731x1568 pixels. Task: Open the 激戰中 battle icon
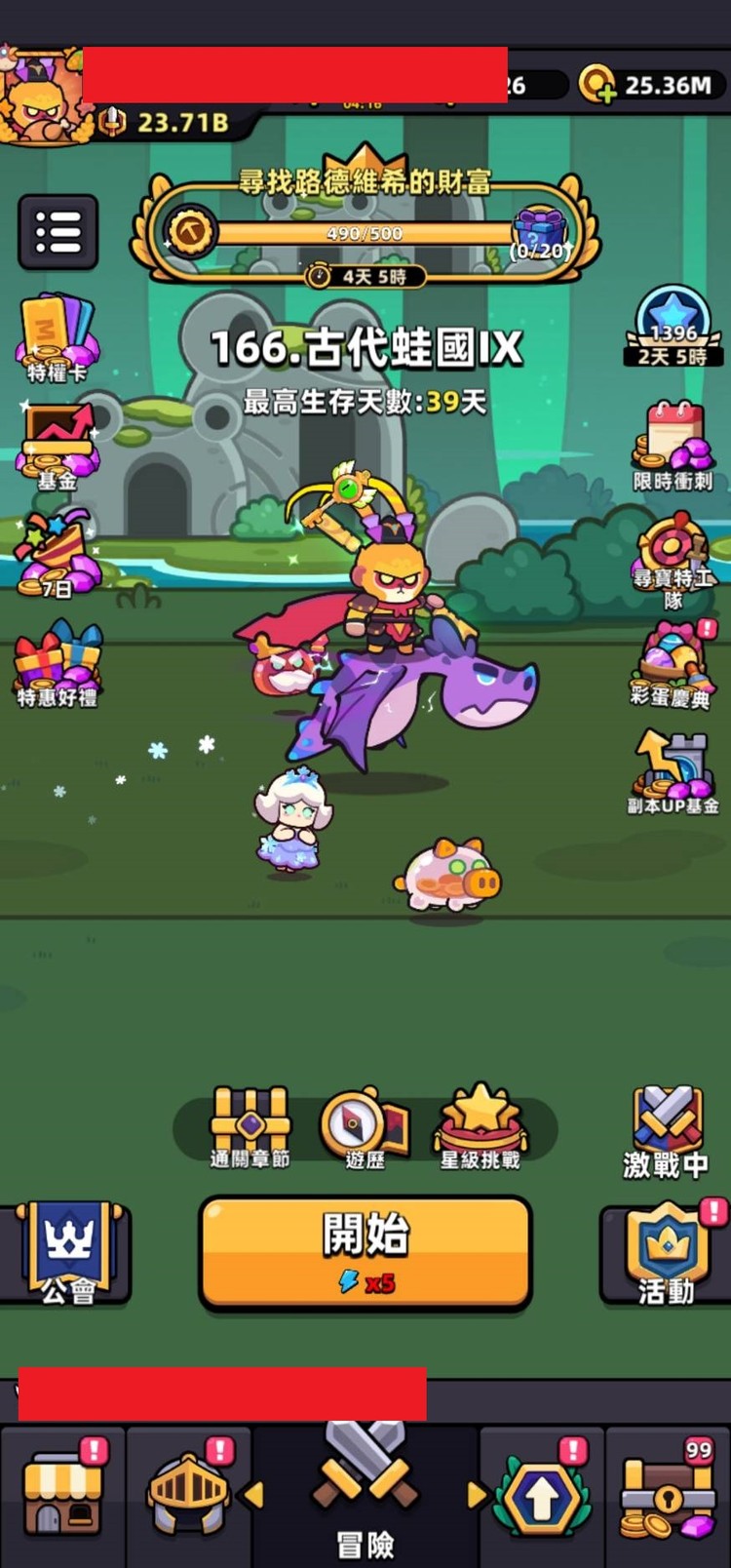[x=667, y=1131]
